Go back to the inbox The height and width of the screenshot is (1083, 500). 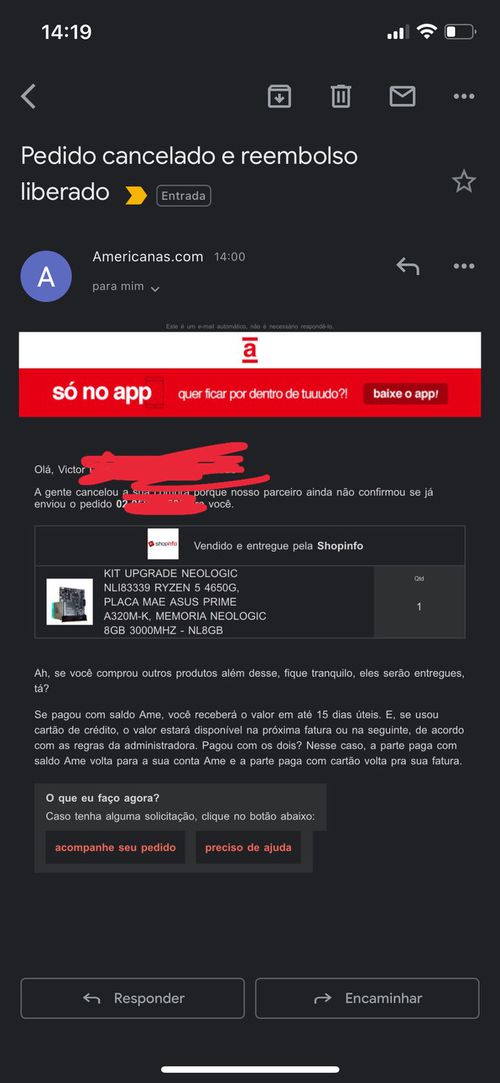28,96
